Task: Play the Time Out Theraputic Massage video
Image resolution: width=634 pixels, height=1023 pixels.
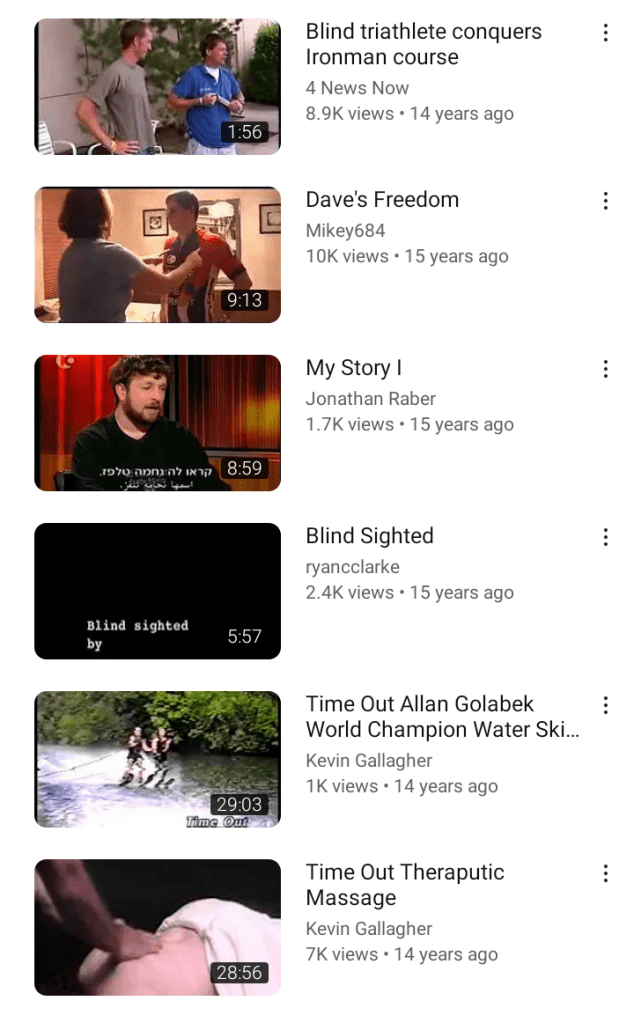Action: (157, 926)
